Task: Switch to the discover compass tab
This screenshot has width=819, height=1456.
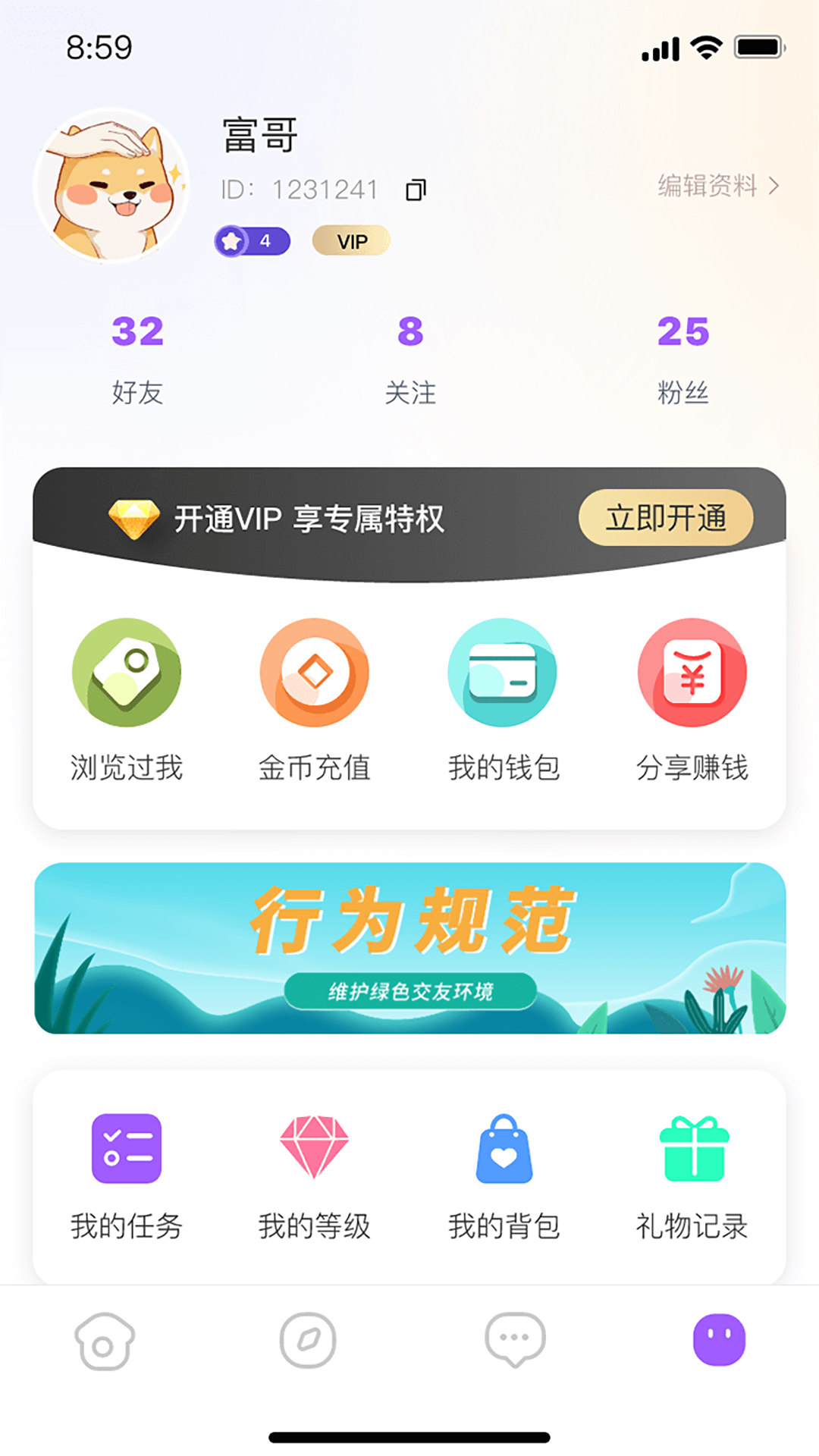Action: pyautogui.click(x=308, y=1341)
